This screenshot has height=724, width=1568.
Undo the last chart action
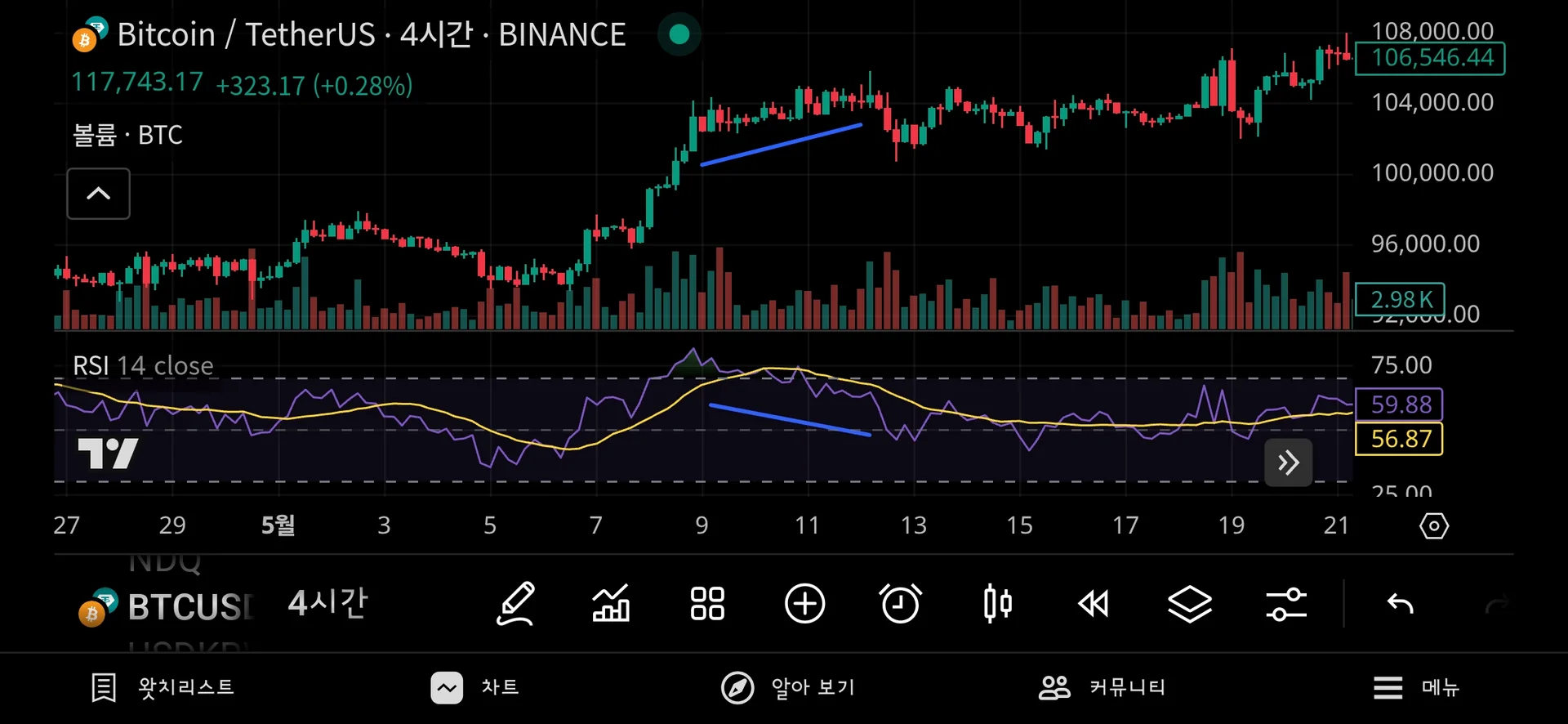click(x=1400, y=605)
